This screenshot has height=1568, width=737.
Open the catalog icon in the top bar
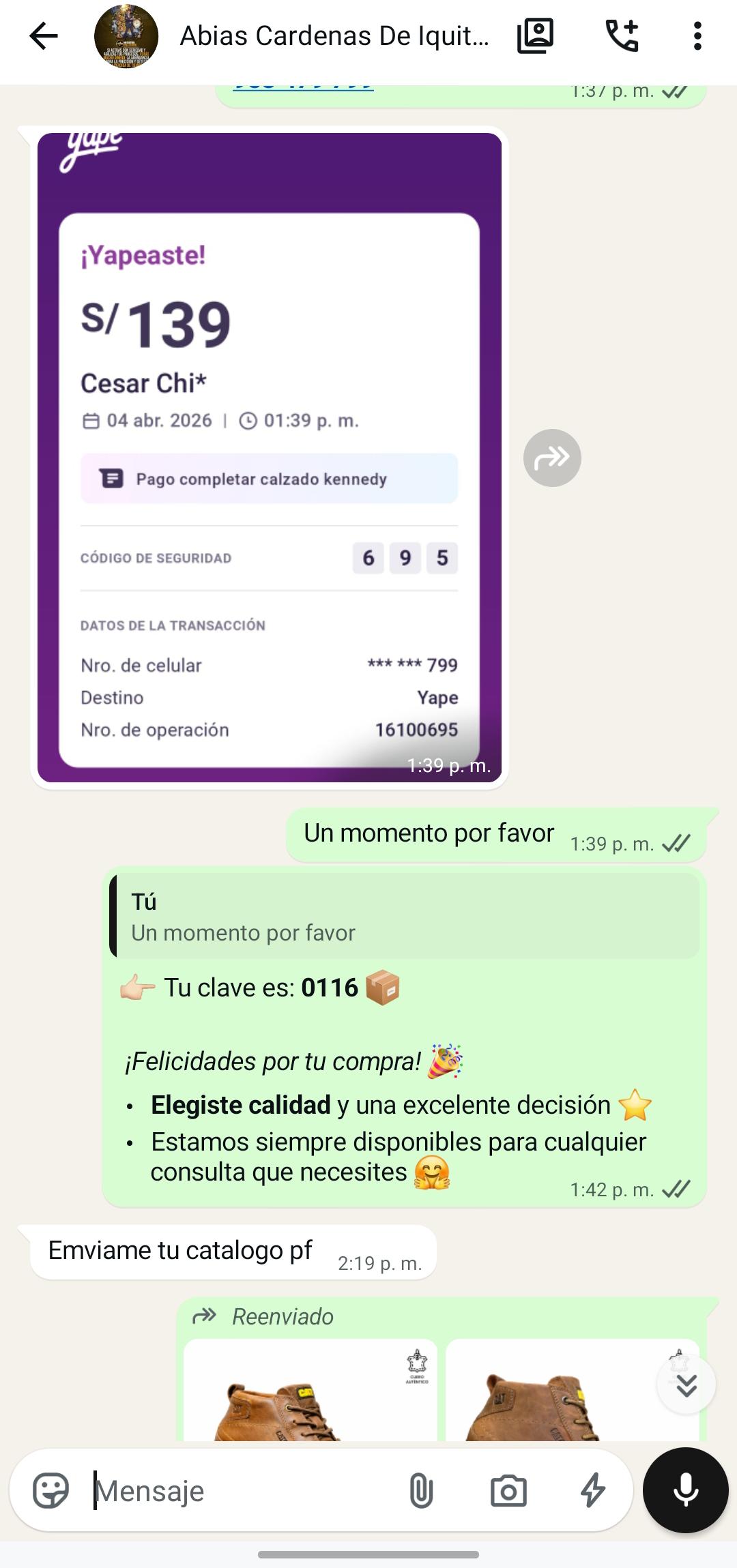click(x=535, y=36)
